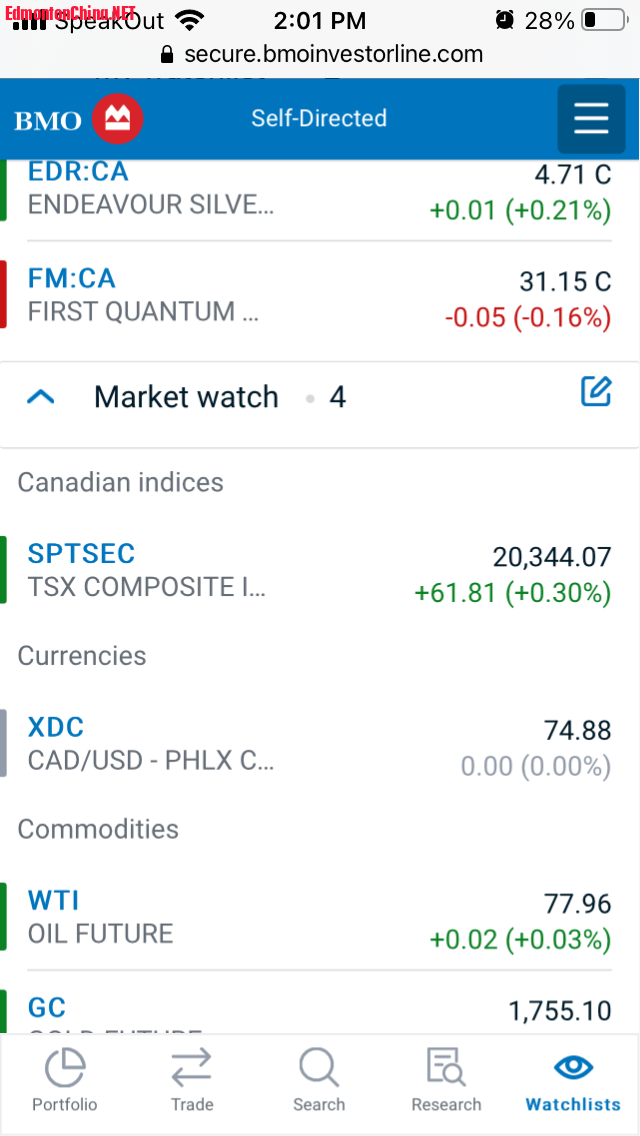Tap the BMO logo to go home
The image size is (640, 1136).
[79, 120]
